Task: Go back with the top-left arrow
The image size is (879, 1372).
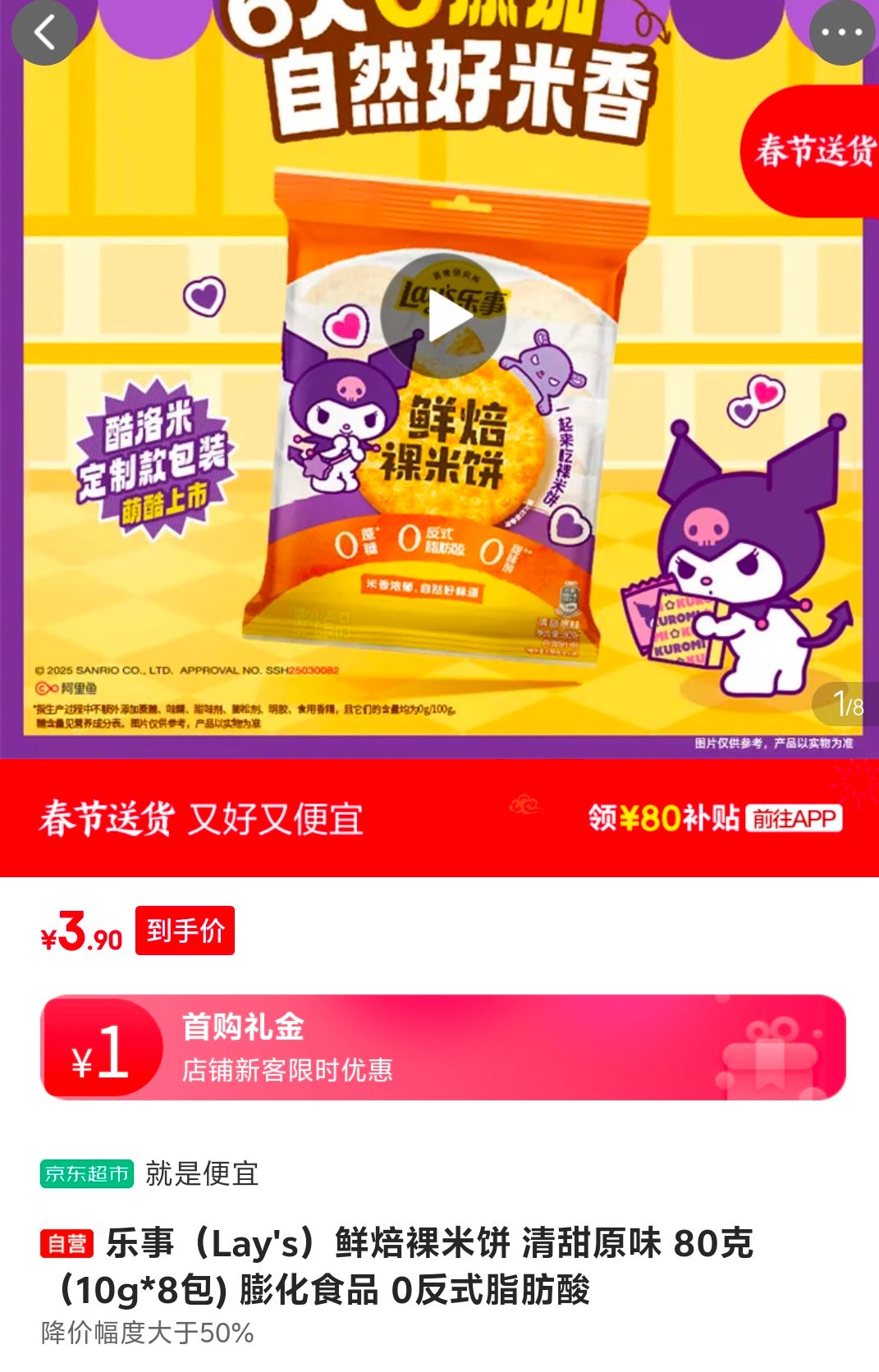Action: (44, 32)
